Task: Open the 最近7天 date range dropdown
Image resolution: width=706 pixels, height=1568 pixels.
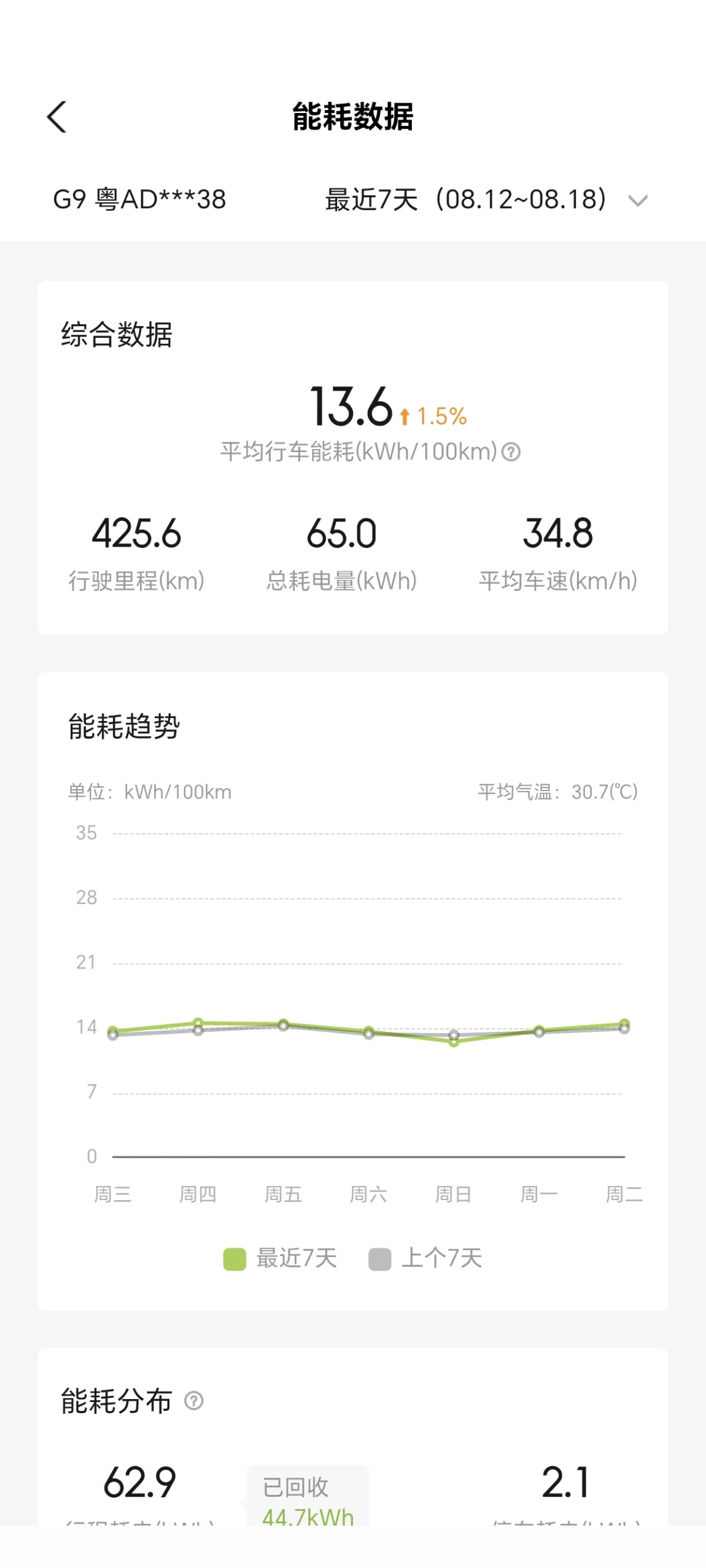Action: pyautogui.click(x=486, y=200)
